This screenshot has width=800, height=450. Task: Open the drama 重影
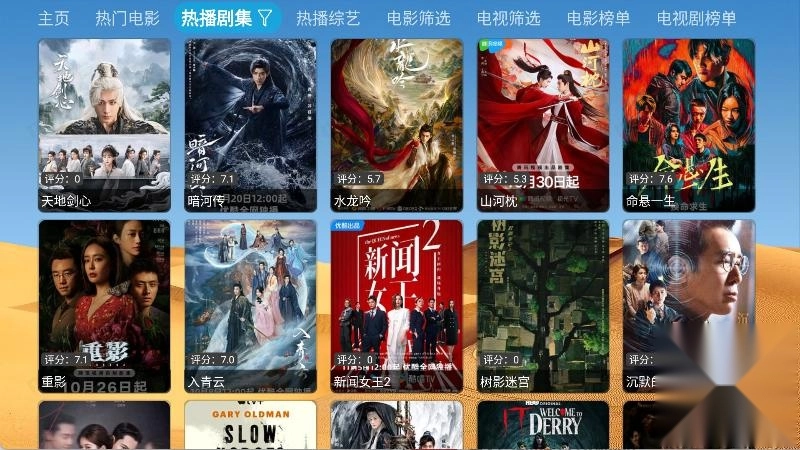point(104,305)
